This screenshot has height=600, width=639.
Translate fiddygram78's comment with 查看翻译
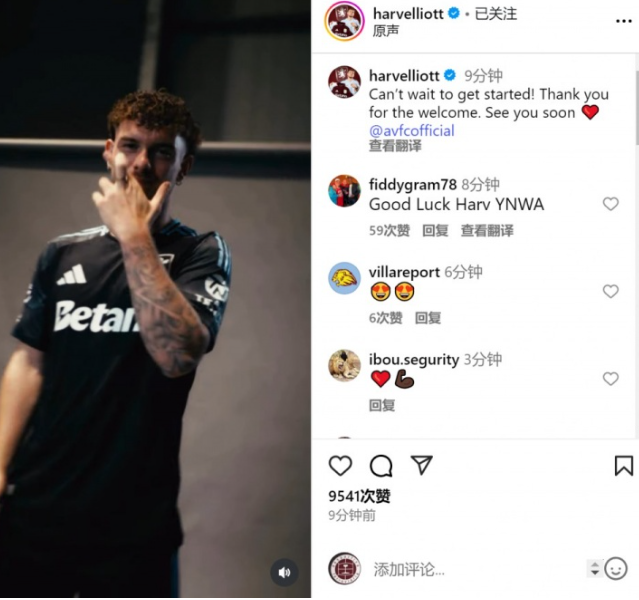[487, 230]
